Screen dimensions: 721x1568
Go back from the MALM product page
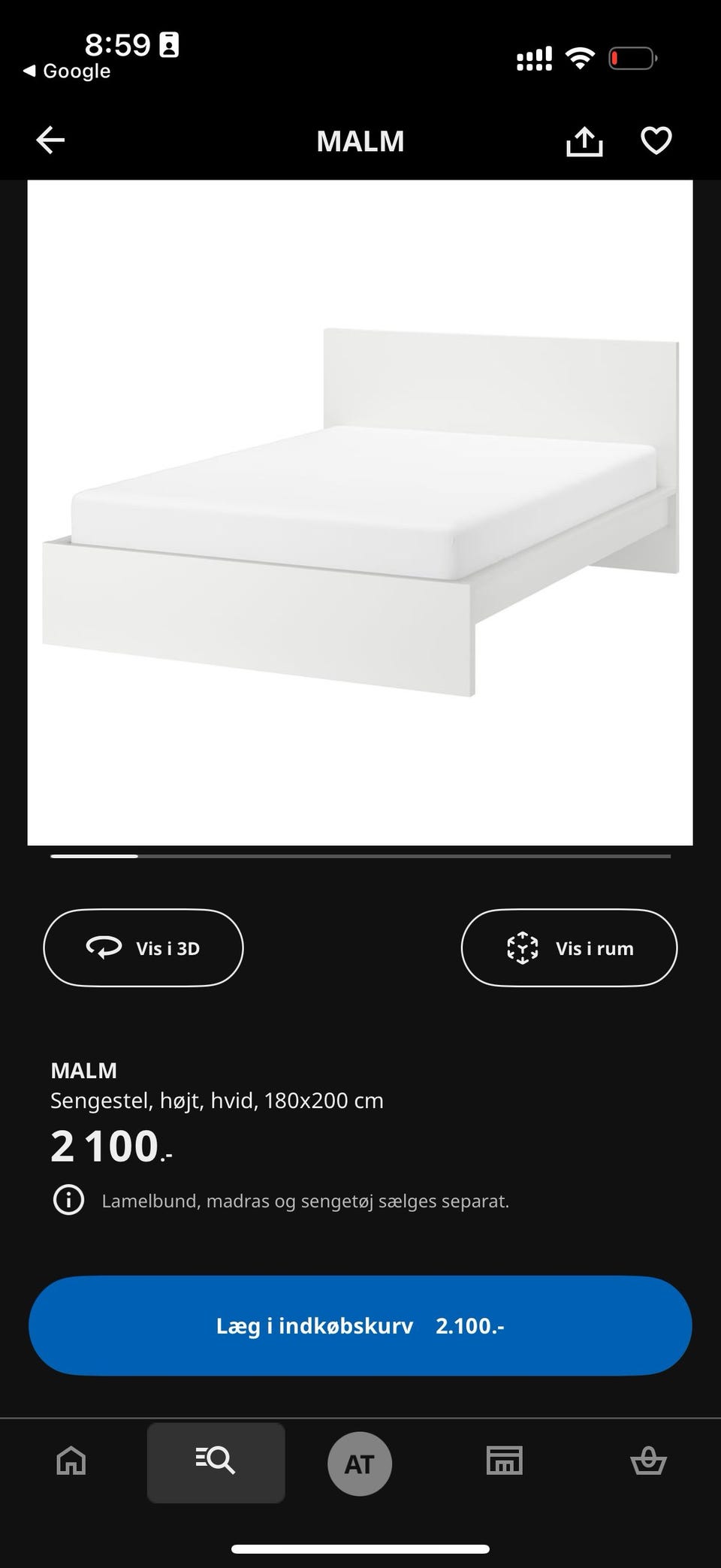[50, 140]
